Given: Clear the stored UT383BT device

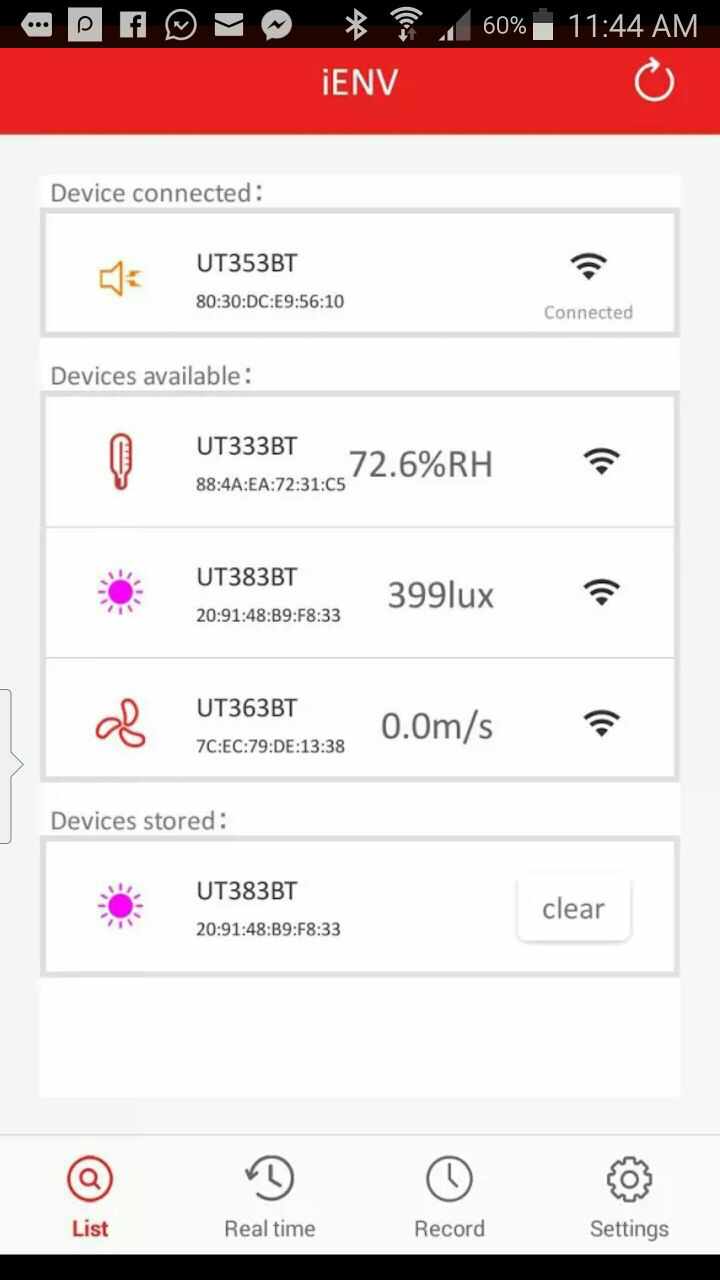Looking at the screenshot, I should pyautogui.click(x=573, y=908).
